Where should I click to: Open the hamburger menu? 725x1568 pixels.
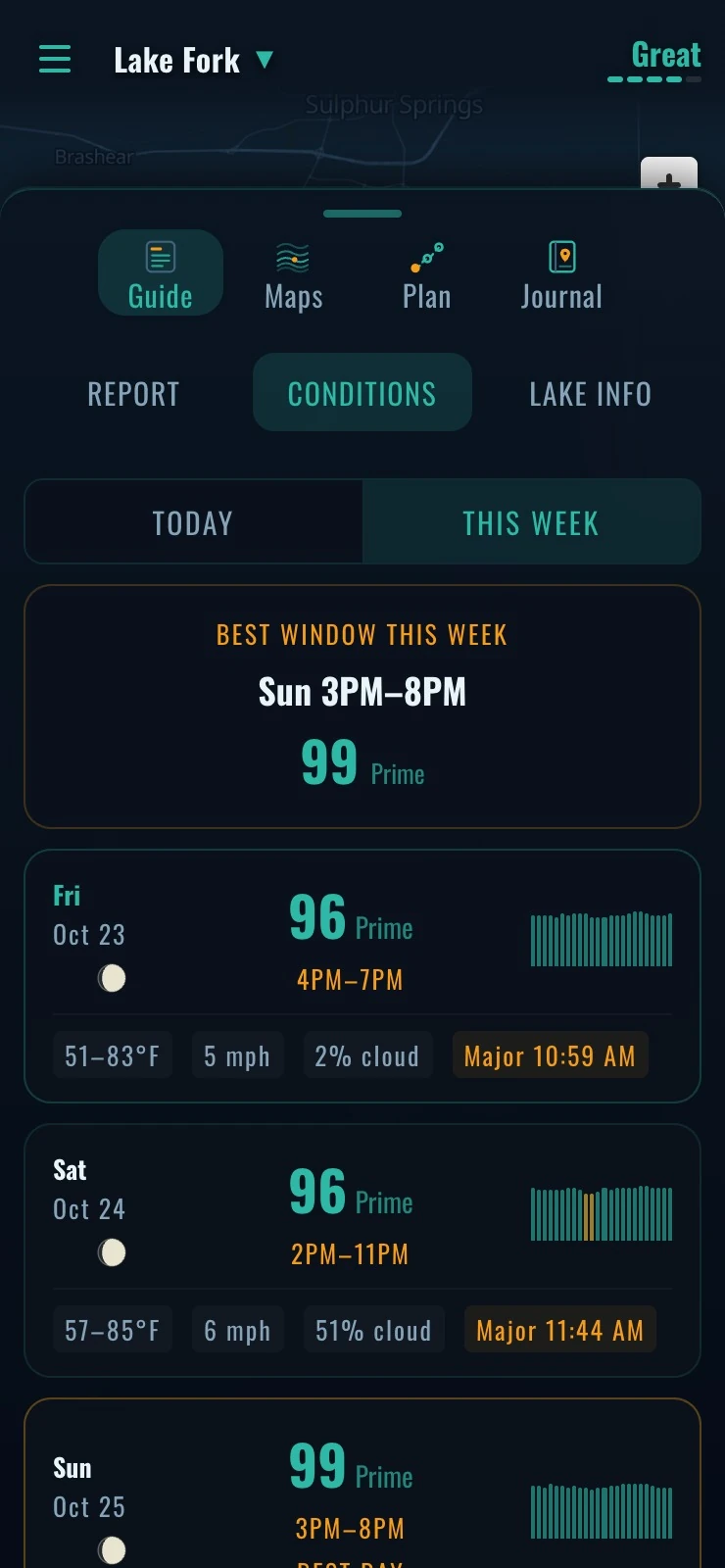coord(55,59)
